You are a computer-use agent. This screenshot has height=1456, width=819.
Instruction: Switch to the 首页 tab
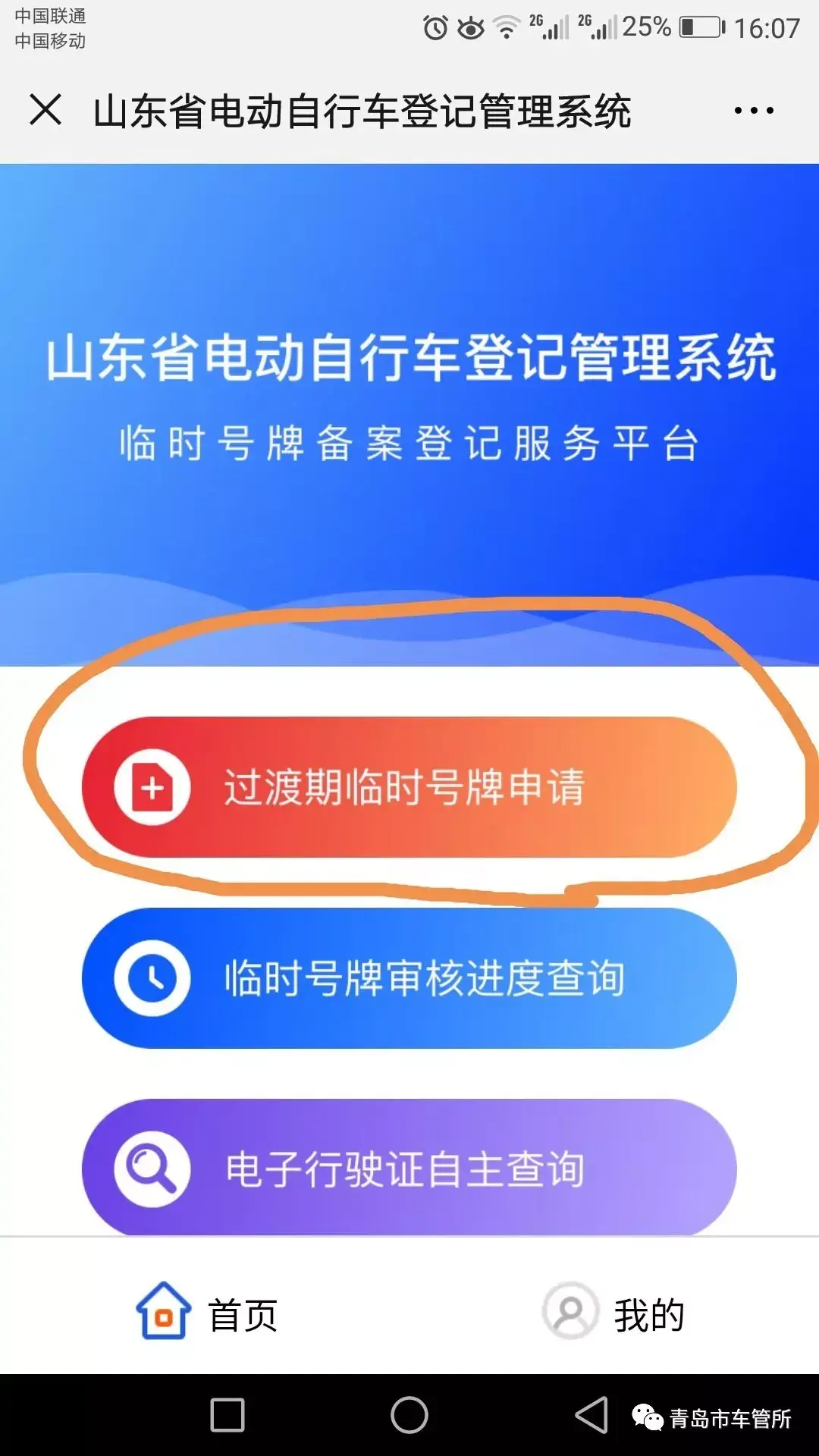(x=206, y=1314)
